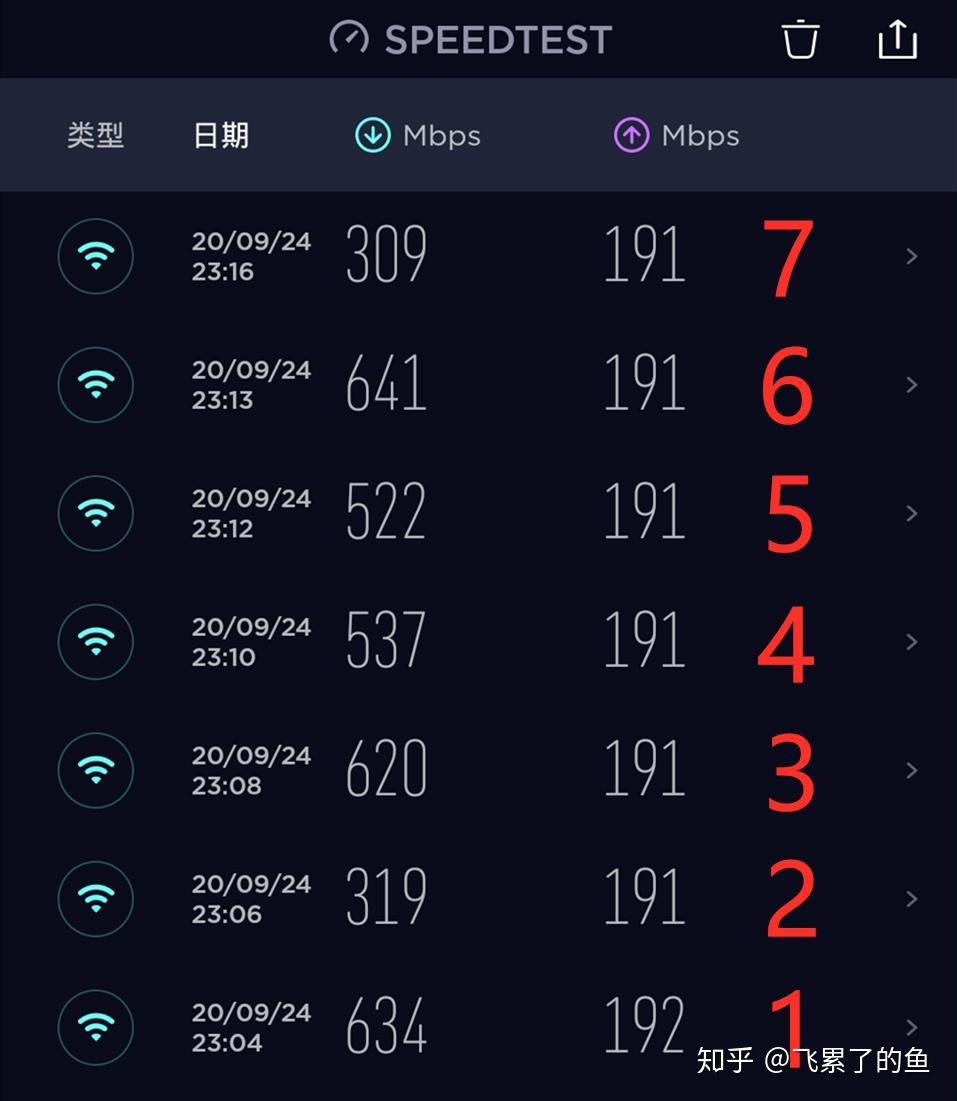Sort results by 日期 column
The image size is (957, 1101).
(220, 136)
